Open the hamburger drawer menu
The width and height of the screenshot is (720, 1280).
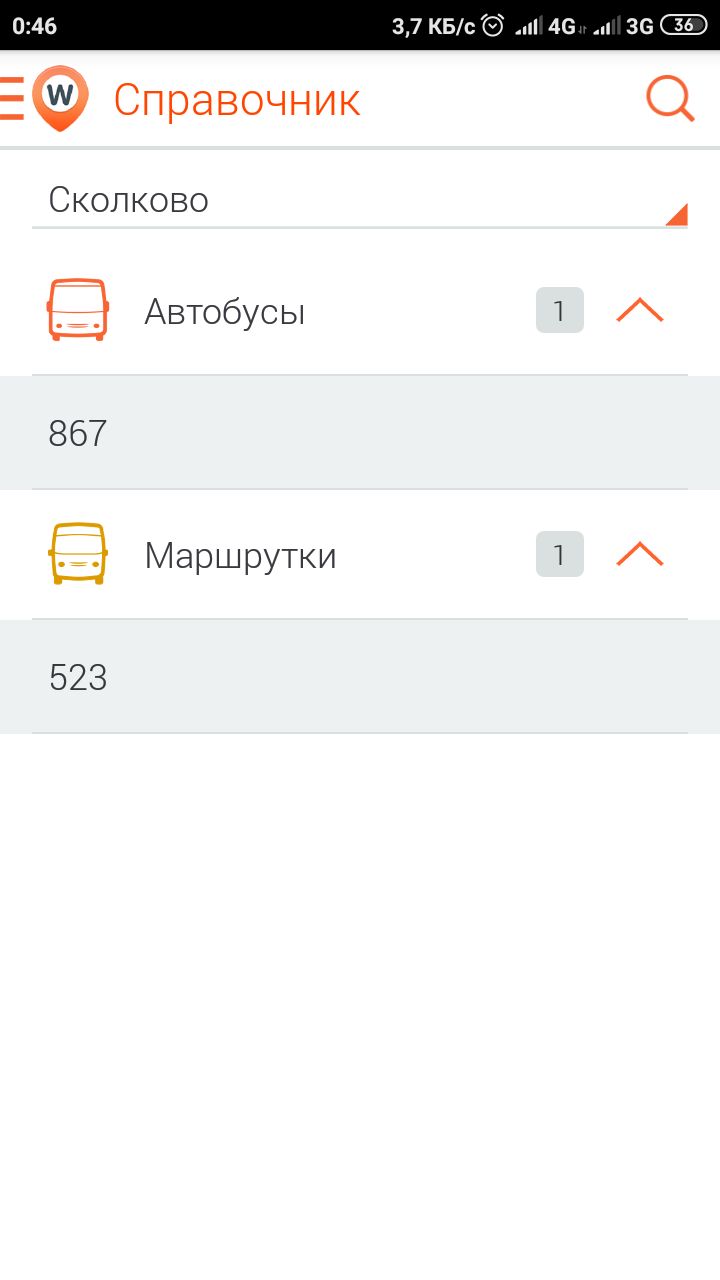coord(12,99)
